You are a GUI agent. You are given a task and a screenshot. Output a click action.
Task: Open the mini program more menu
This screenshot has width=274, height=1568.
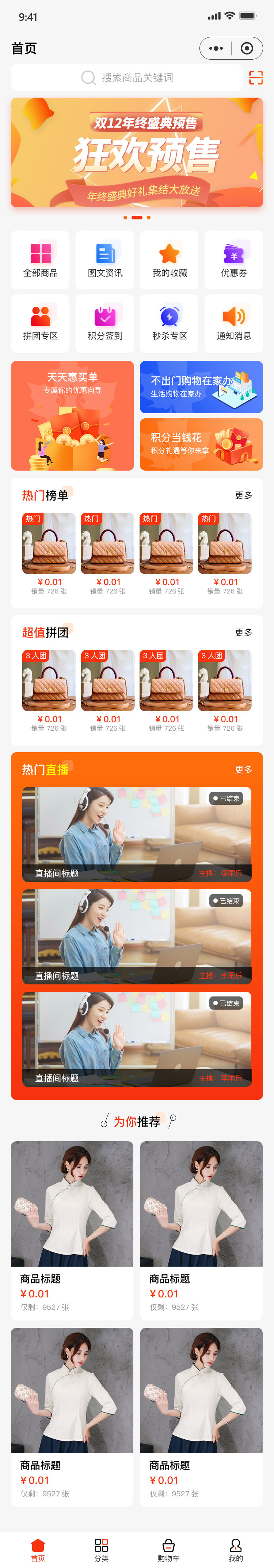tap(216, 48)
